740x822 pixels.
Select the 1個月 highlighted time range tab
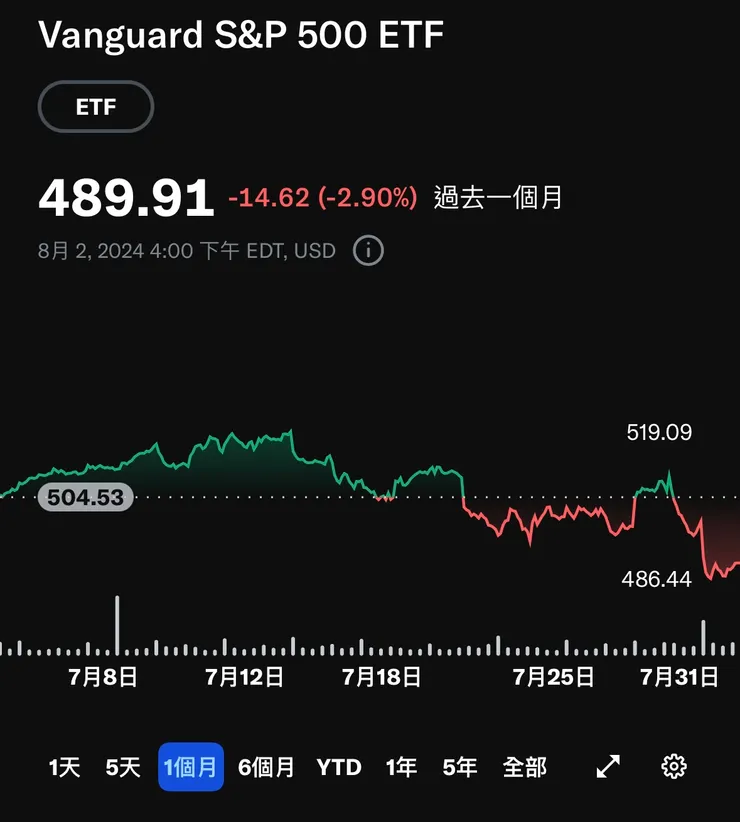tap(190, 767)
